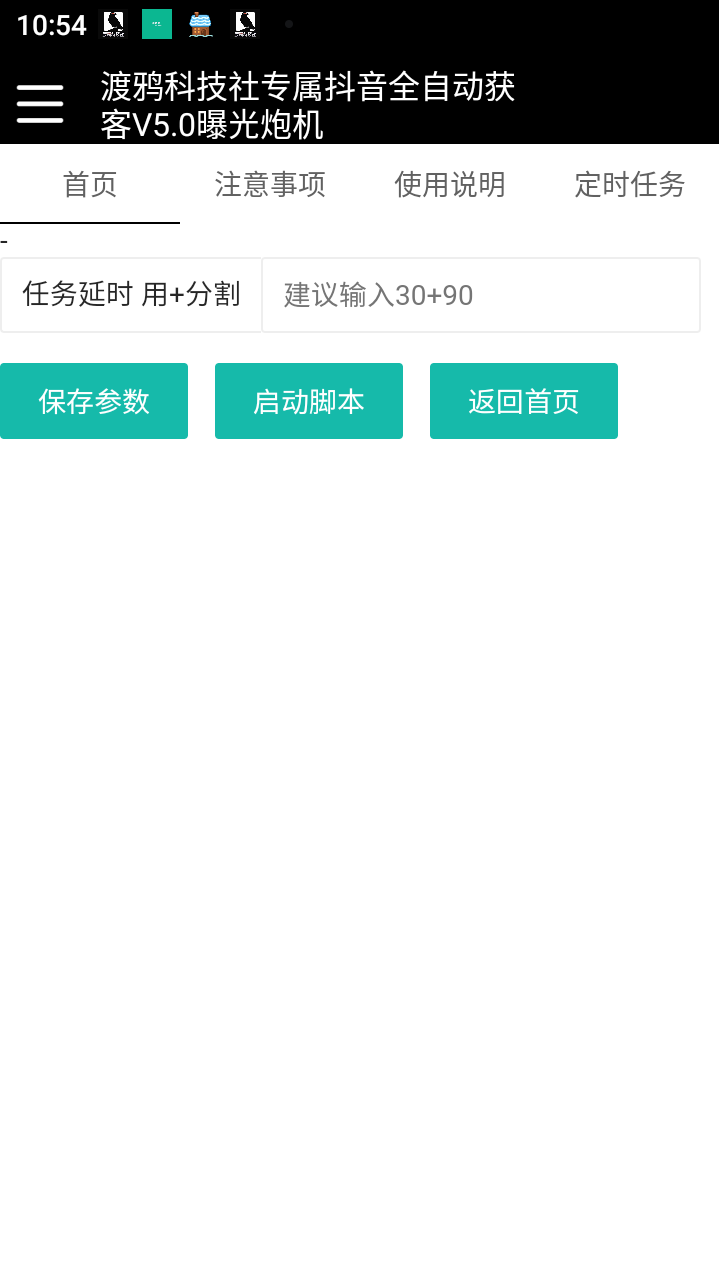Screen dimensions: 719x1279
Task: Tap 返回首页 to return home
Action: (524, 401)
